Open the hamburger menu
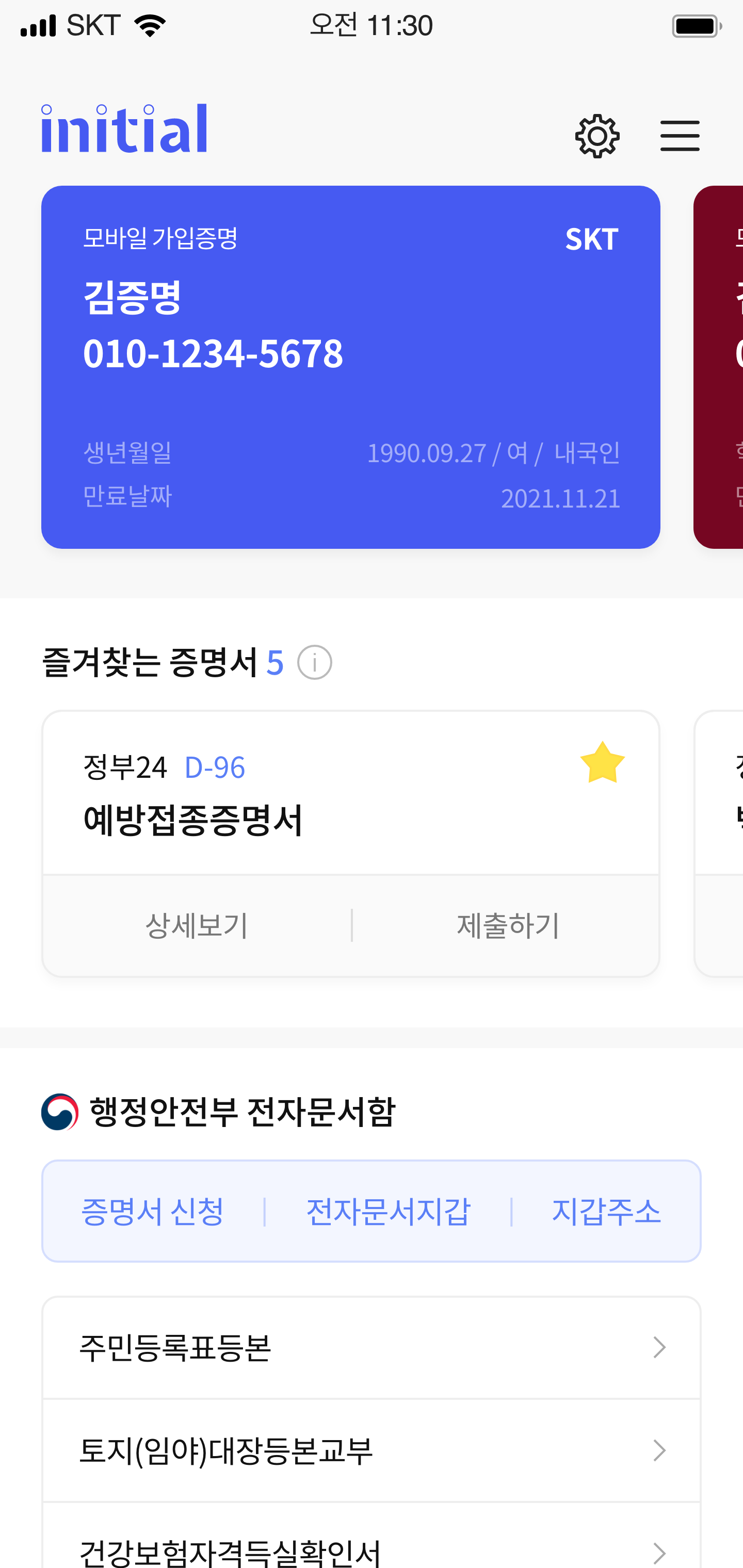The image size is (743, 1568). [680, 135]
